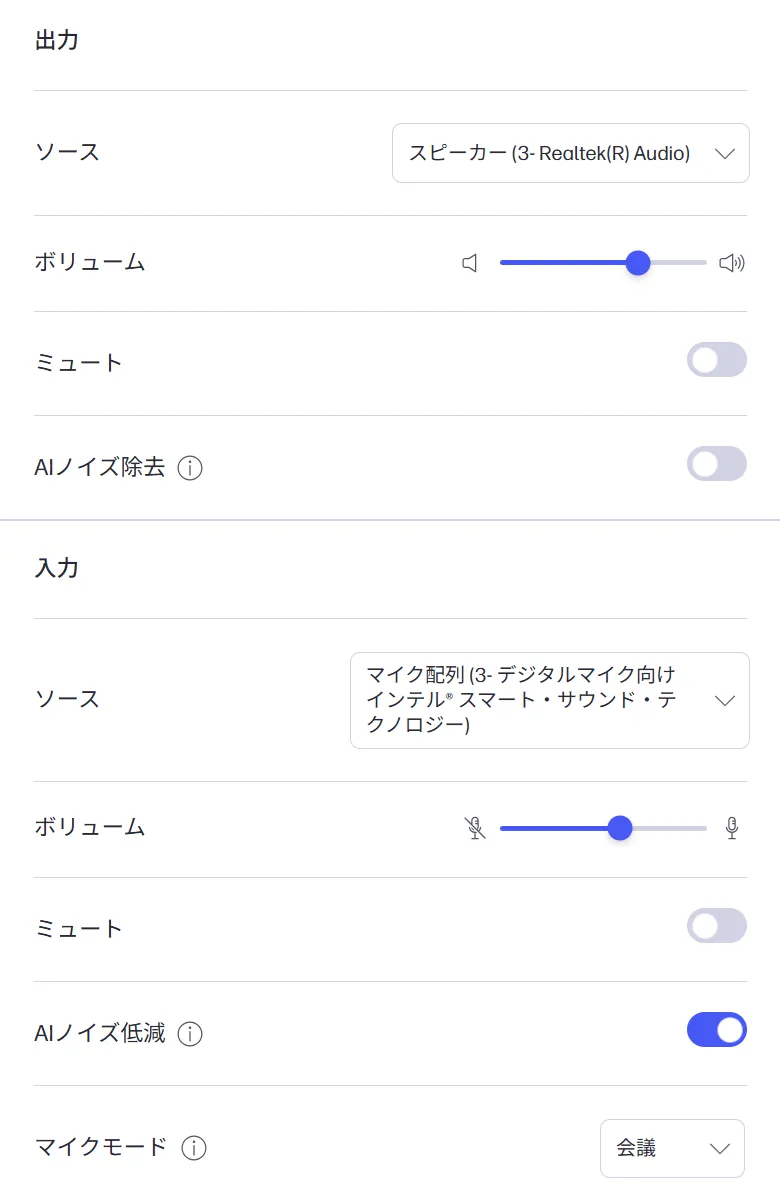Open the output source speaker dropdown
The width and height of the screenshot is (780, 1204).
click(x=570, y=153)
